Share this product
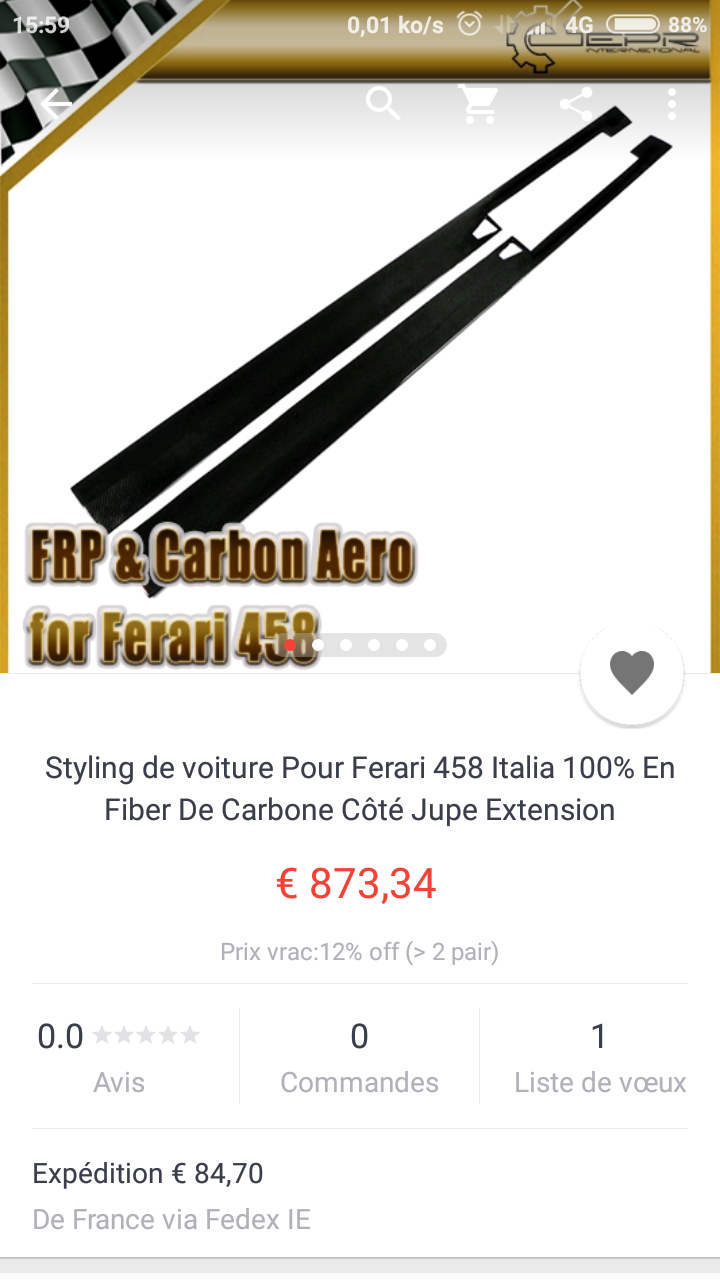Screen dimensions: 720x1280 [x=575, y=104]
